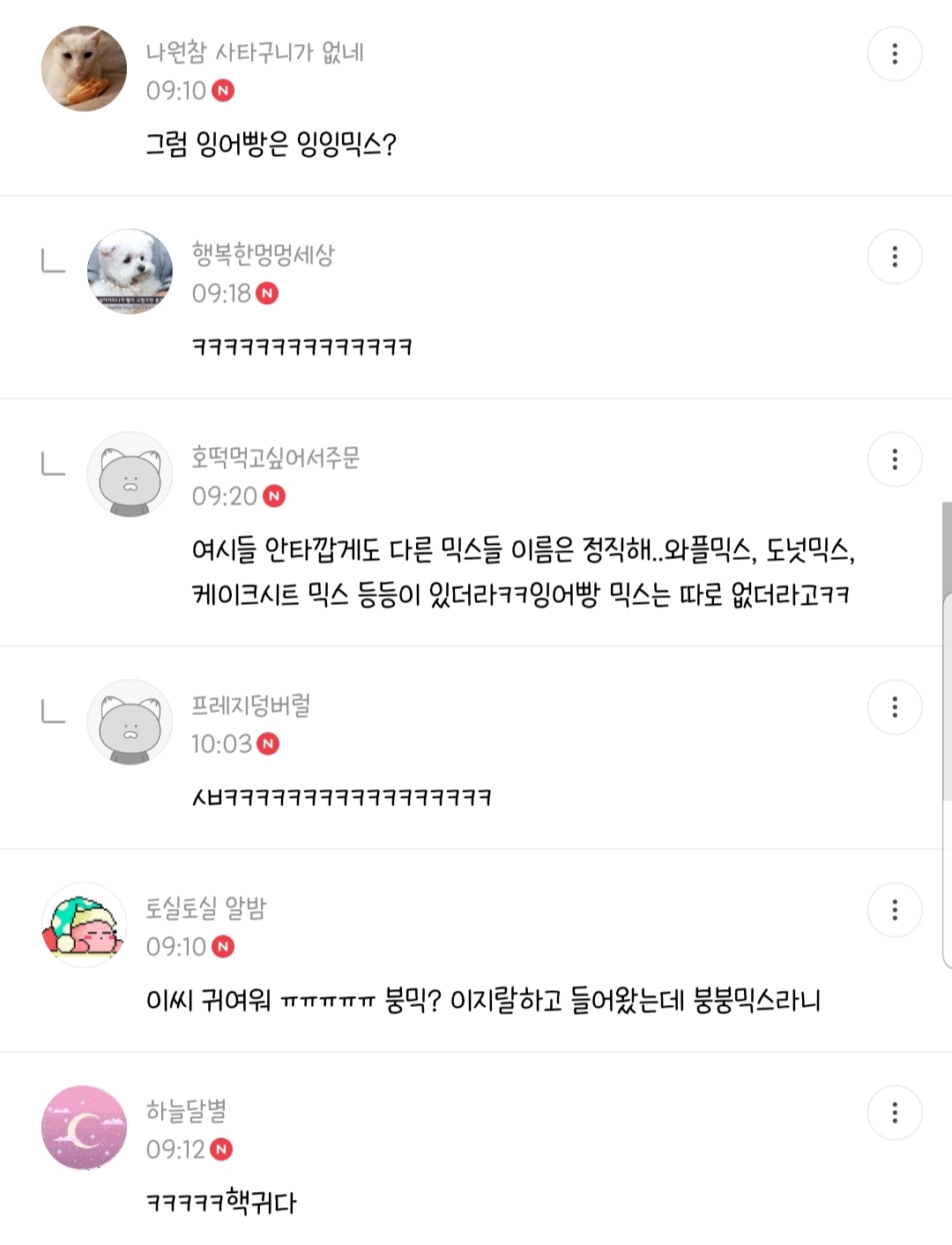Screen dimensions: 952x1245
Task: Tap the nickname 토실토실 알밤
Action: 206,908
